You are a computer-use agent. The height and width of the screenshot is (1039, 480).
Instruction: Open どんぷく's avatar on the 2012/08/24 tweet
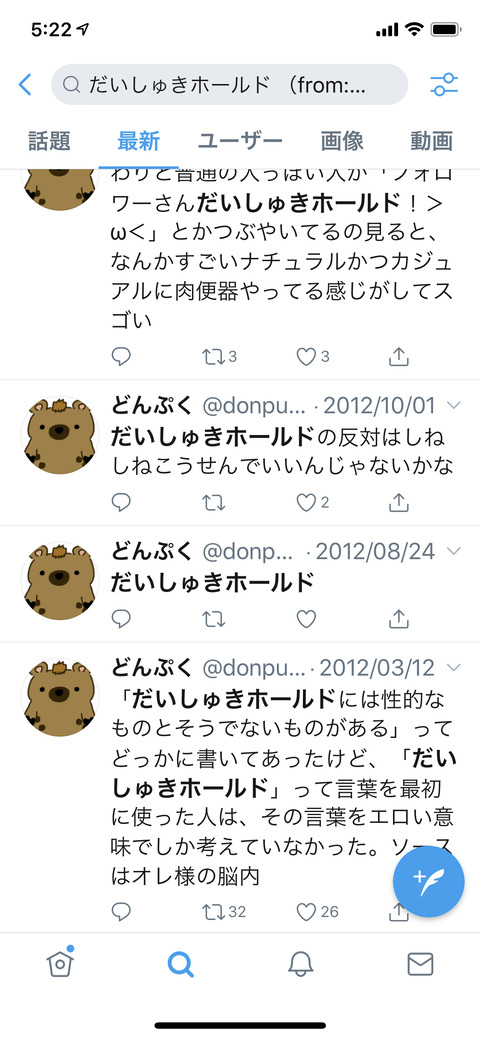tap(60, 580)
